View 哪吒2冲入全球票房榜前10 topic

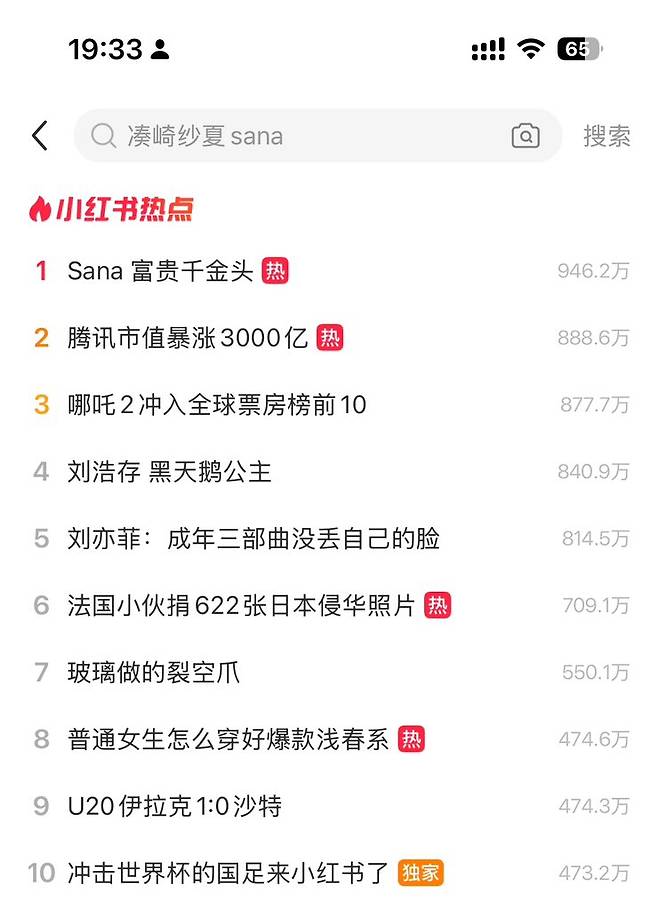point(217,405)
